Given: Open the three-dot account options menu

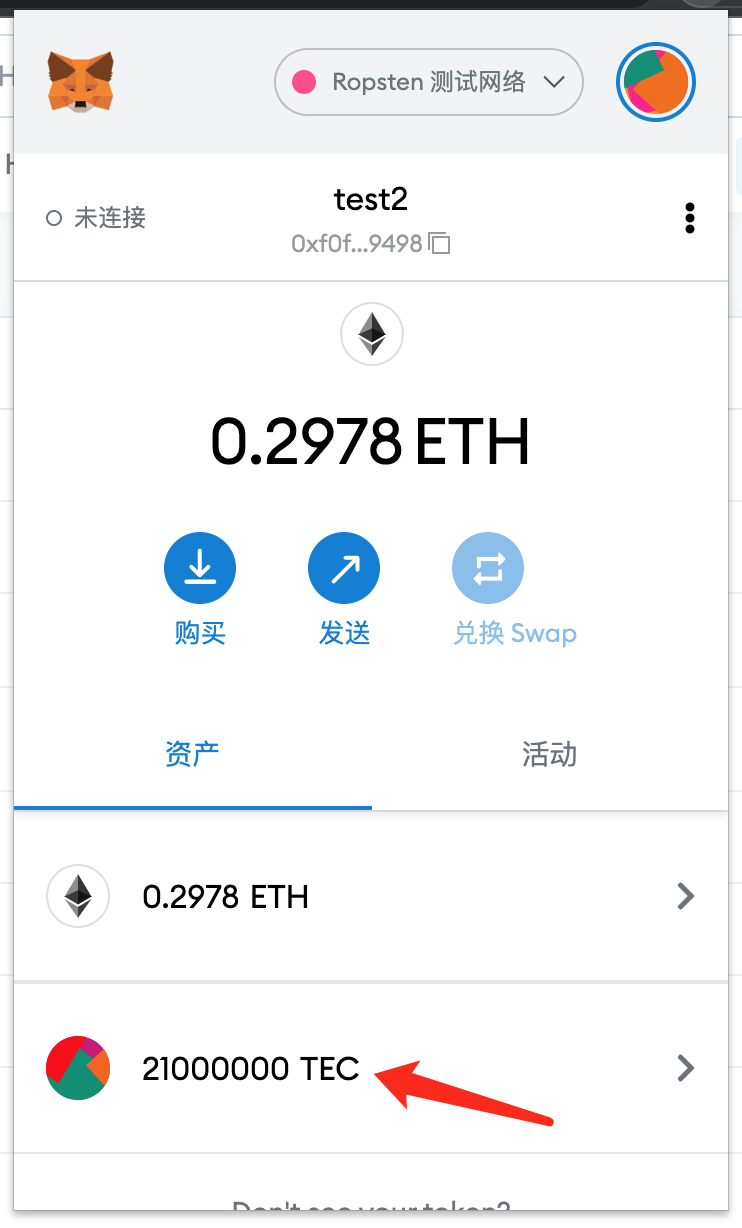Looking at the screenshot, I should [x=690, y=218].
